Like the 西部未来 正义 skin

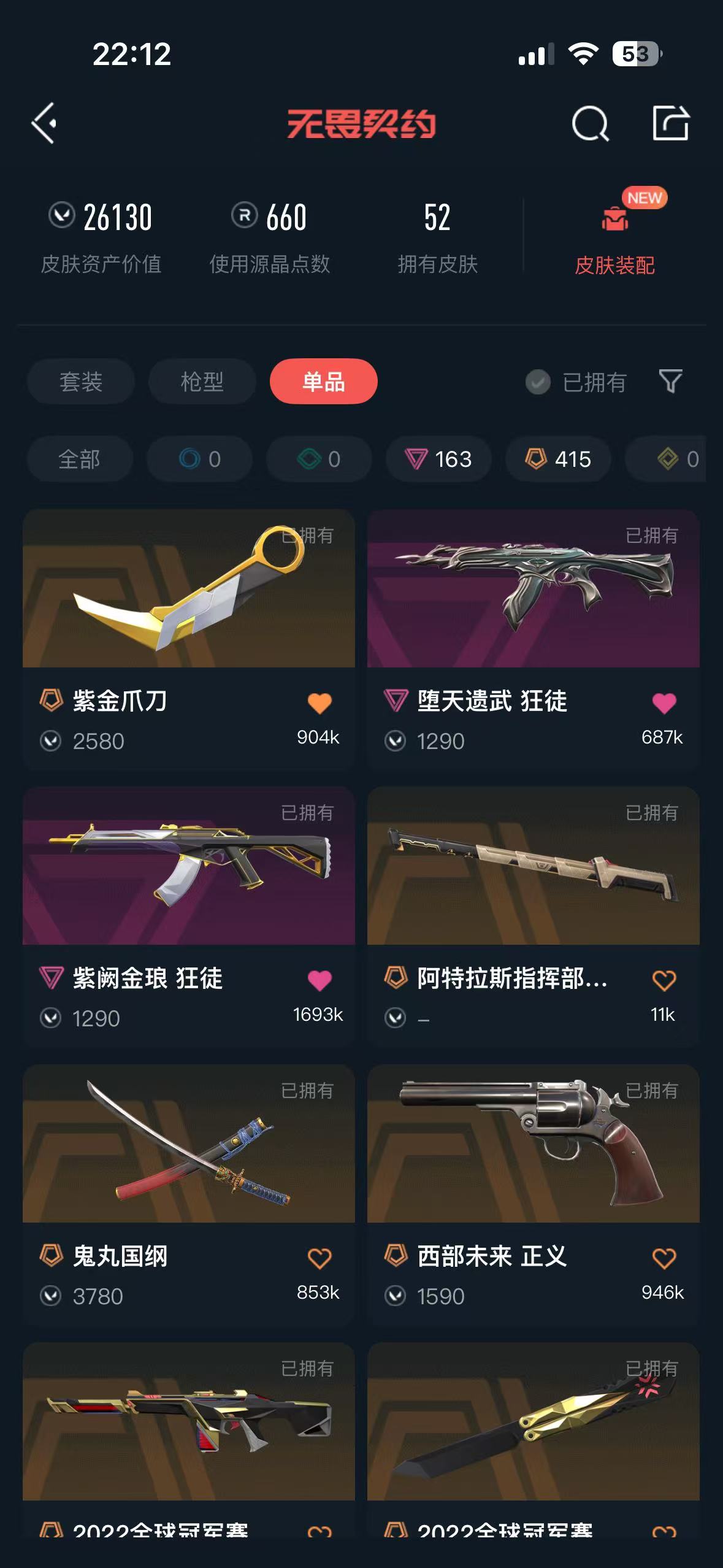click(664, 1258)
